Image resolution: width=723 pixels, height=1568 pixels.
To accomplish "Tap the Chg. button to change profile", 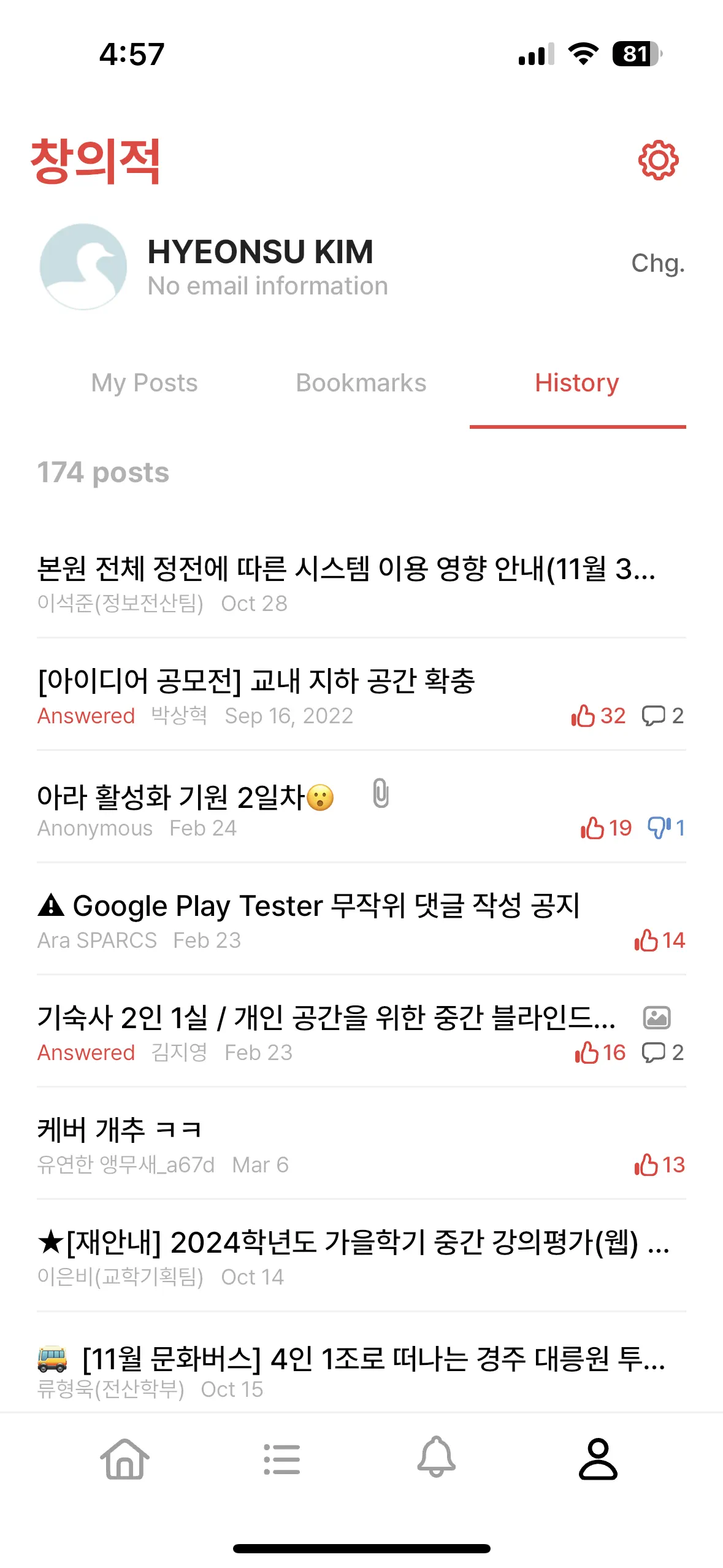I will [x=658, y=263].
